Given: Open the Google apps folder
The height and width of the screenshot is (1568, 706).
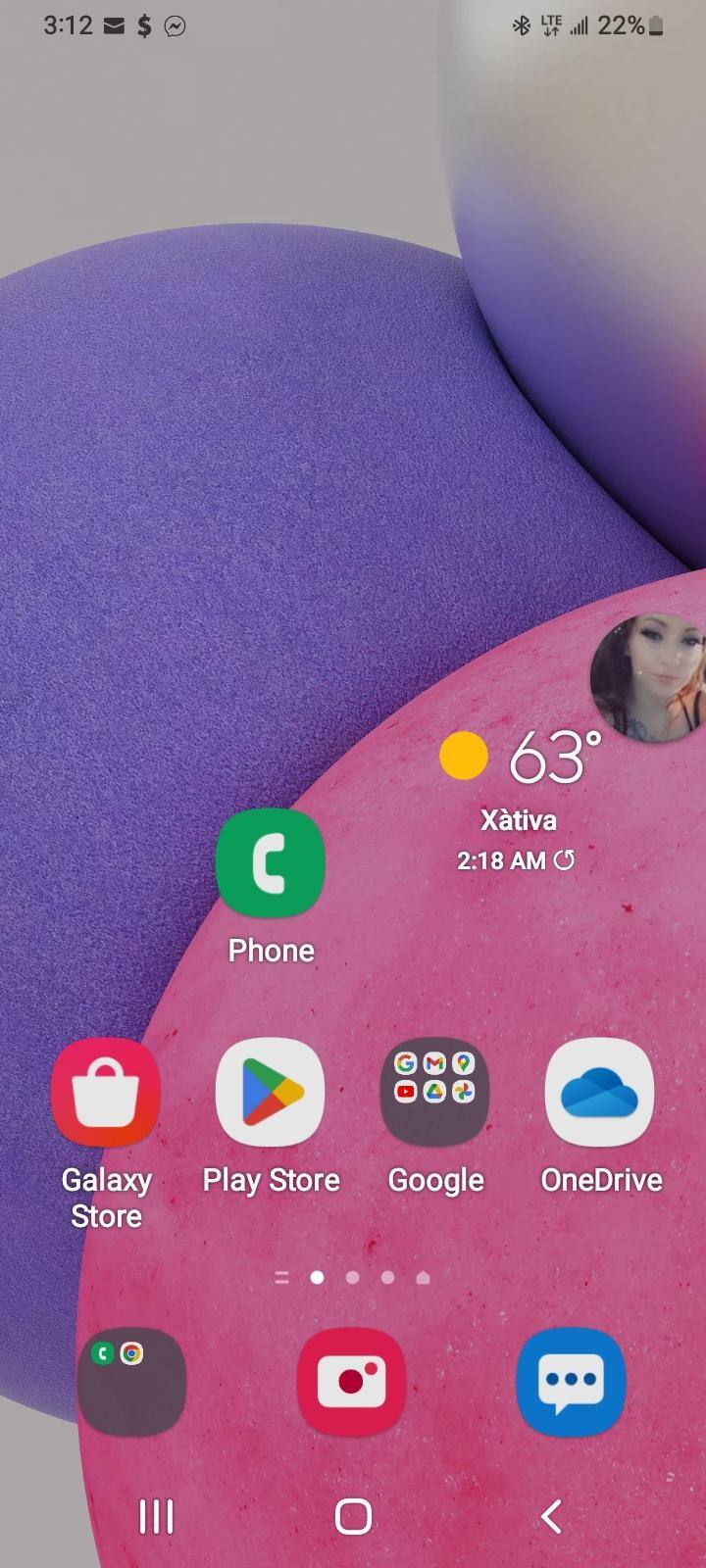Looking at the screenshot, I should pyautogui.click(x=434, y=1092).
